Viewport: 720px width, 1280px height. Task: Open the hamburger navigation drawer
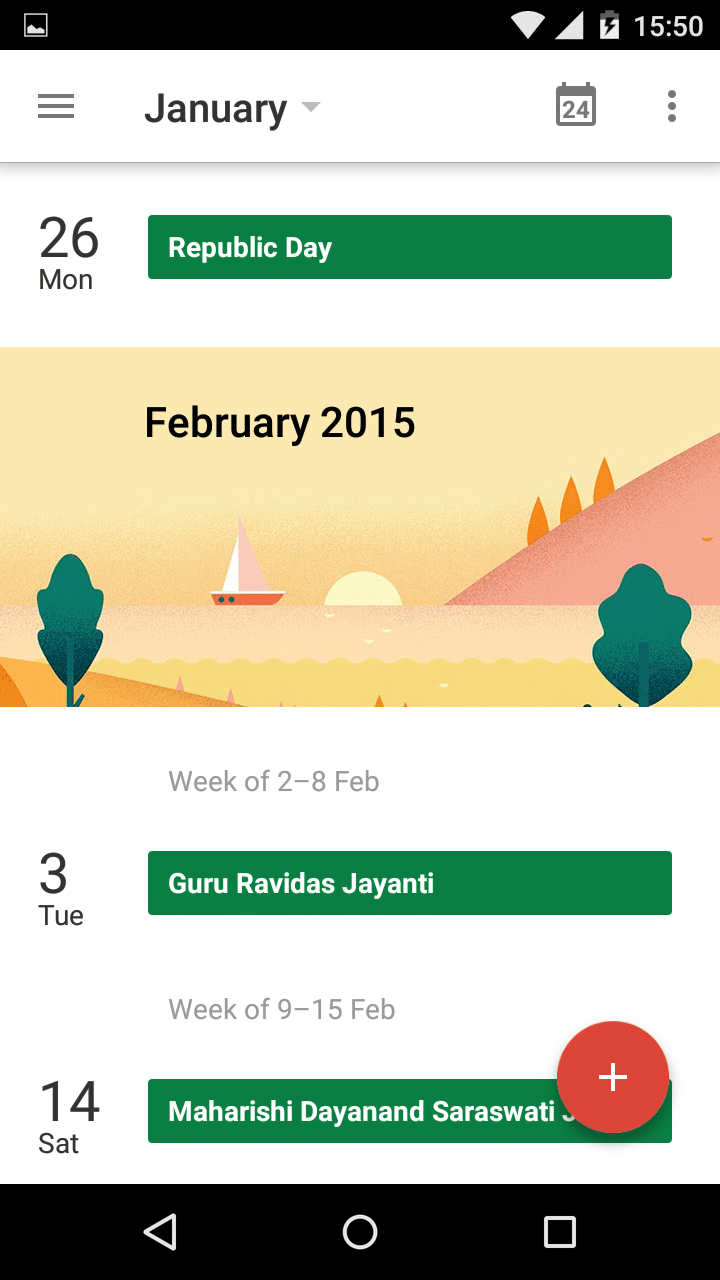56,106
